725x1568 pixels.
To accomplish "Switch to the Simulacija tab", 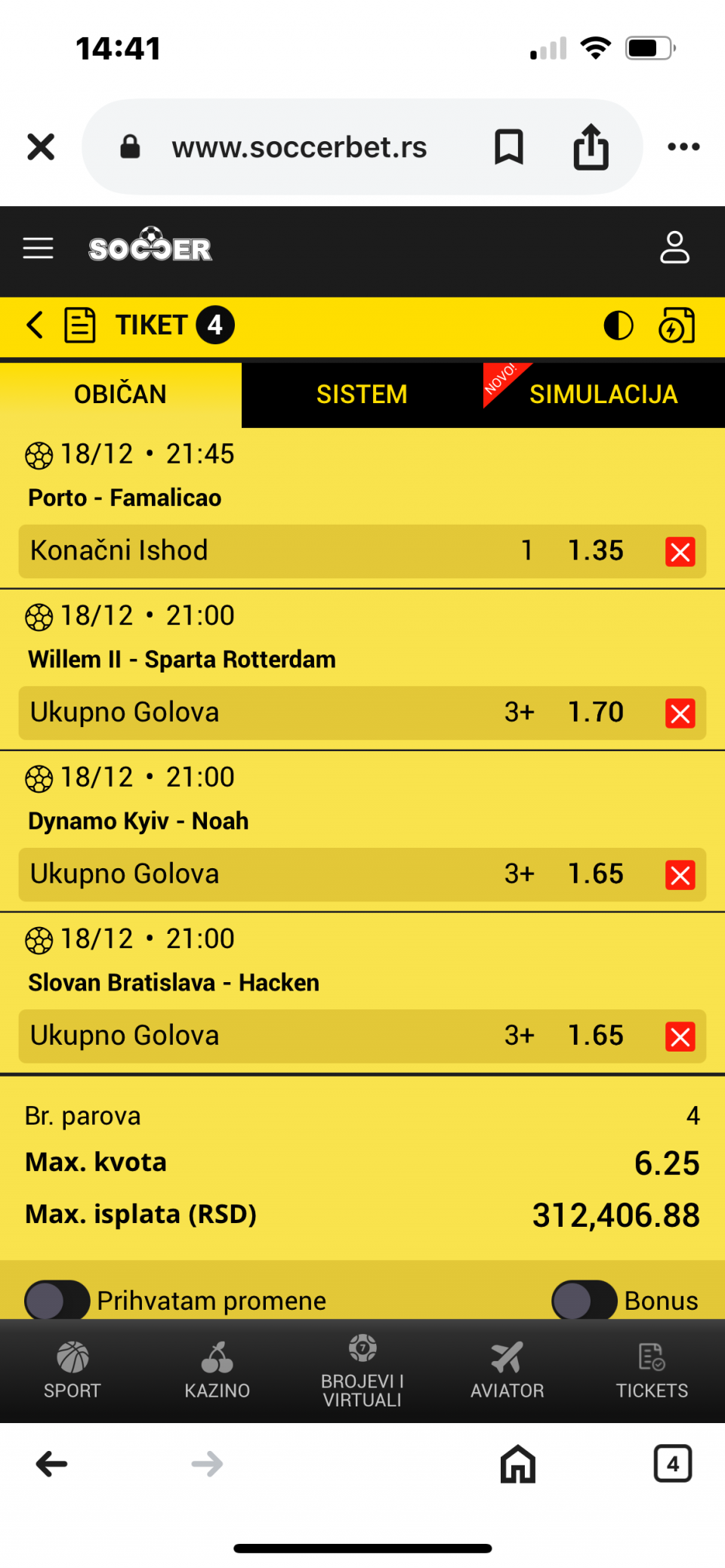I will pyautogui.click(x=603, y=394).
